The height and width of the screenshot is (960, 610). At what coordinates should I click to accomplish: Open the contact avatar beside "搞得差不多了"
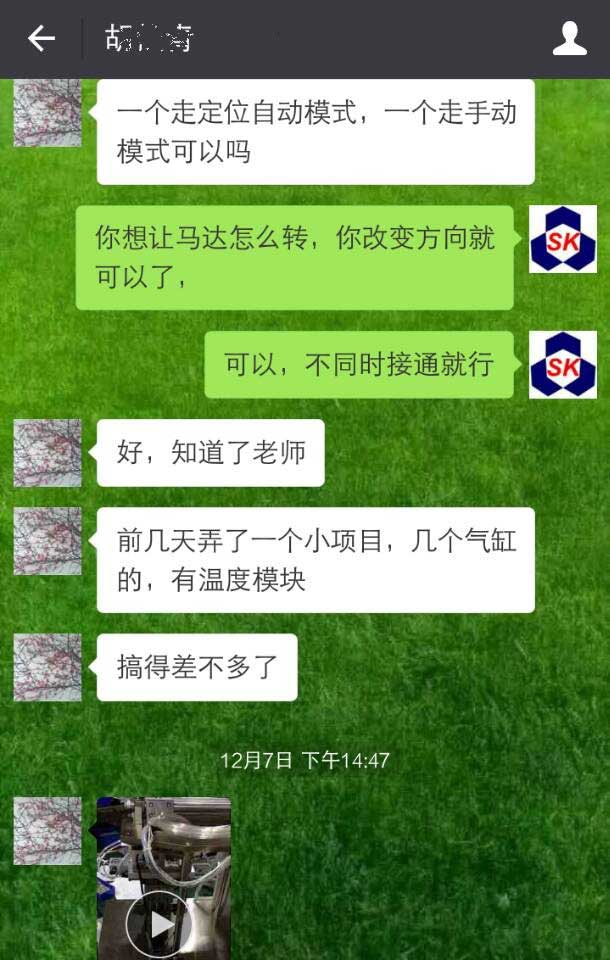pos(47,667)
